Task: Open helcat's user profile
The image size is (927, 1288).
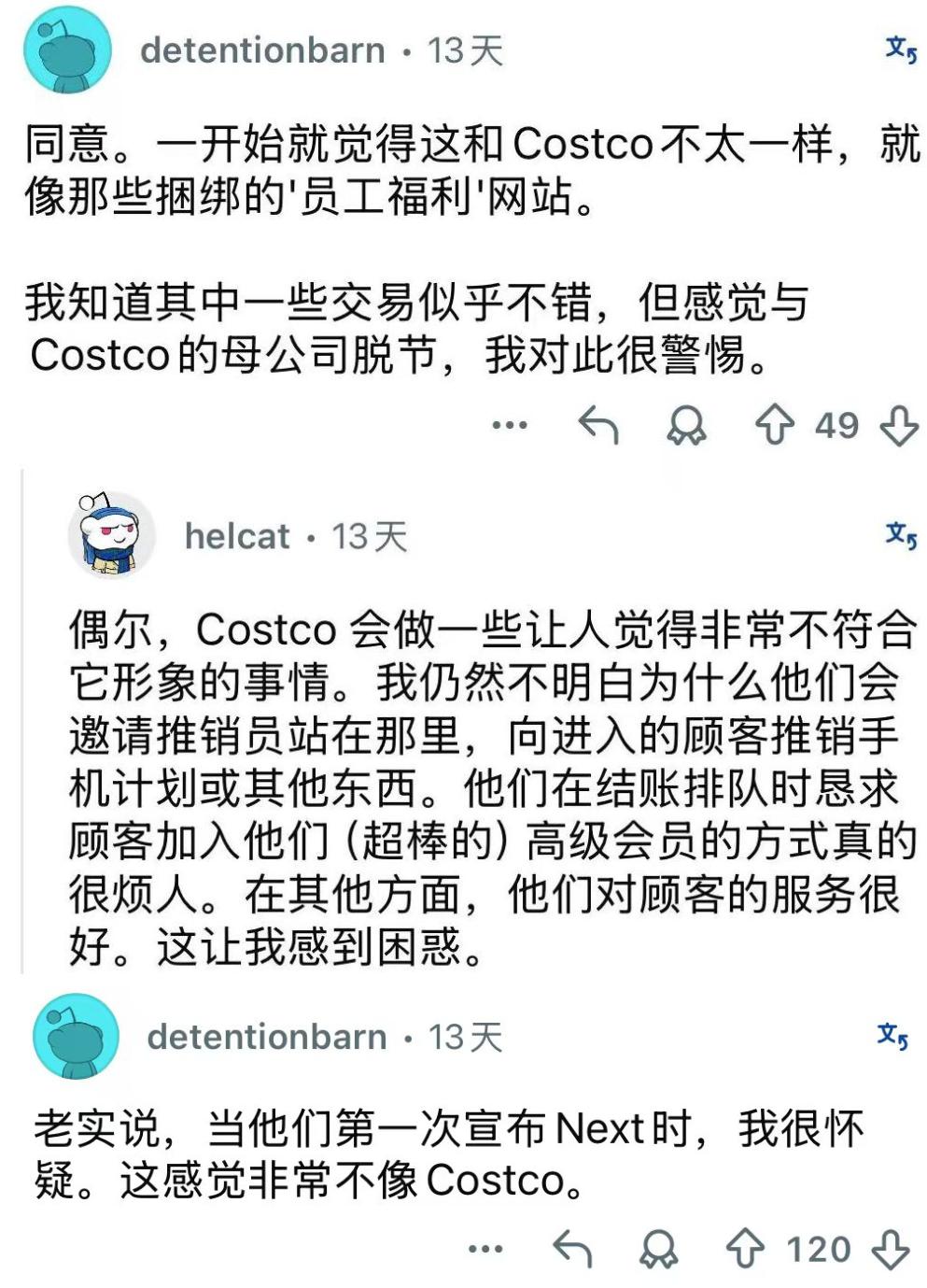Action: click(x=237, y=536)
